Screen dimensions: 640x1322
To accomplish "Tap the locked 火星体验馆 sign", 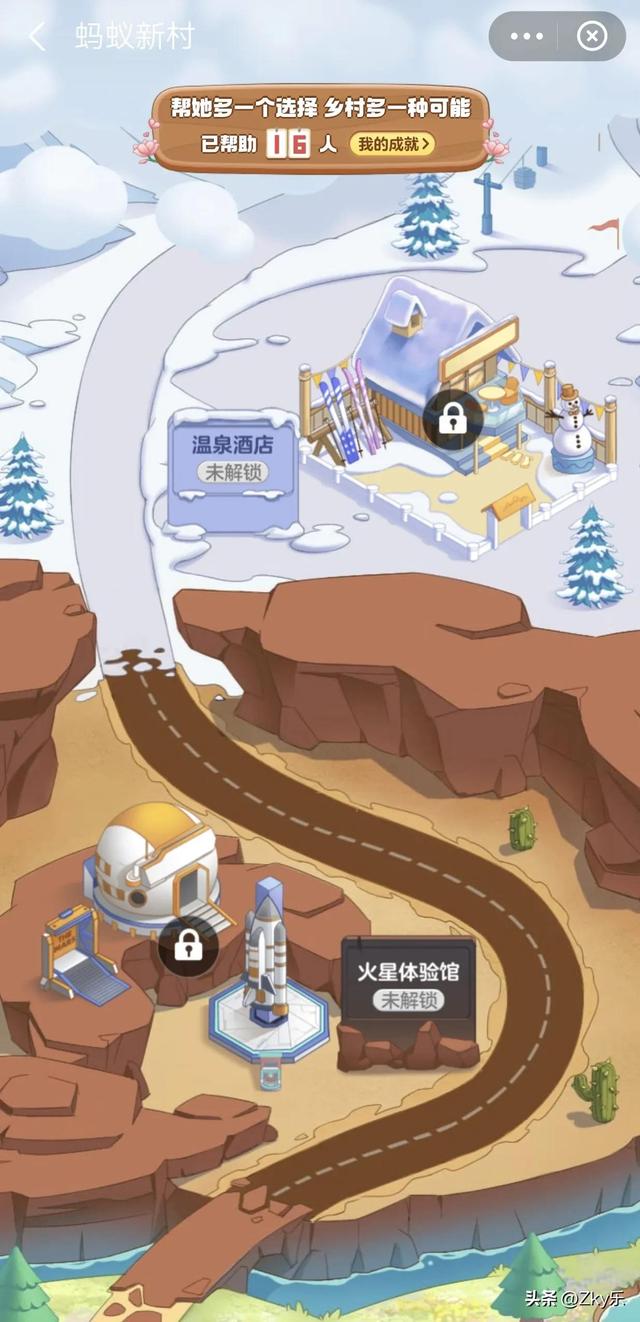I will coord(408,985).
